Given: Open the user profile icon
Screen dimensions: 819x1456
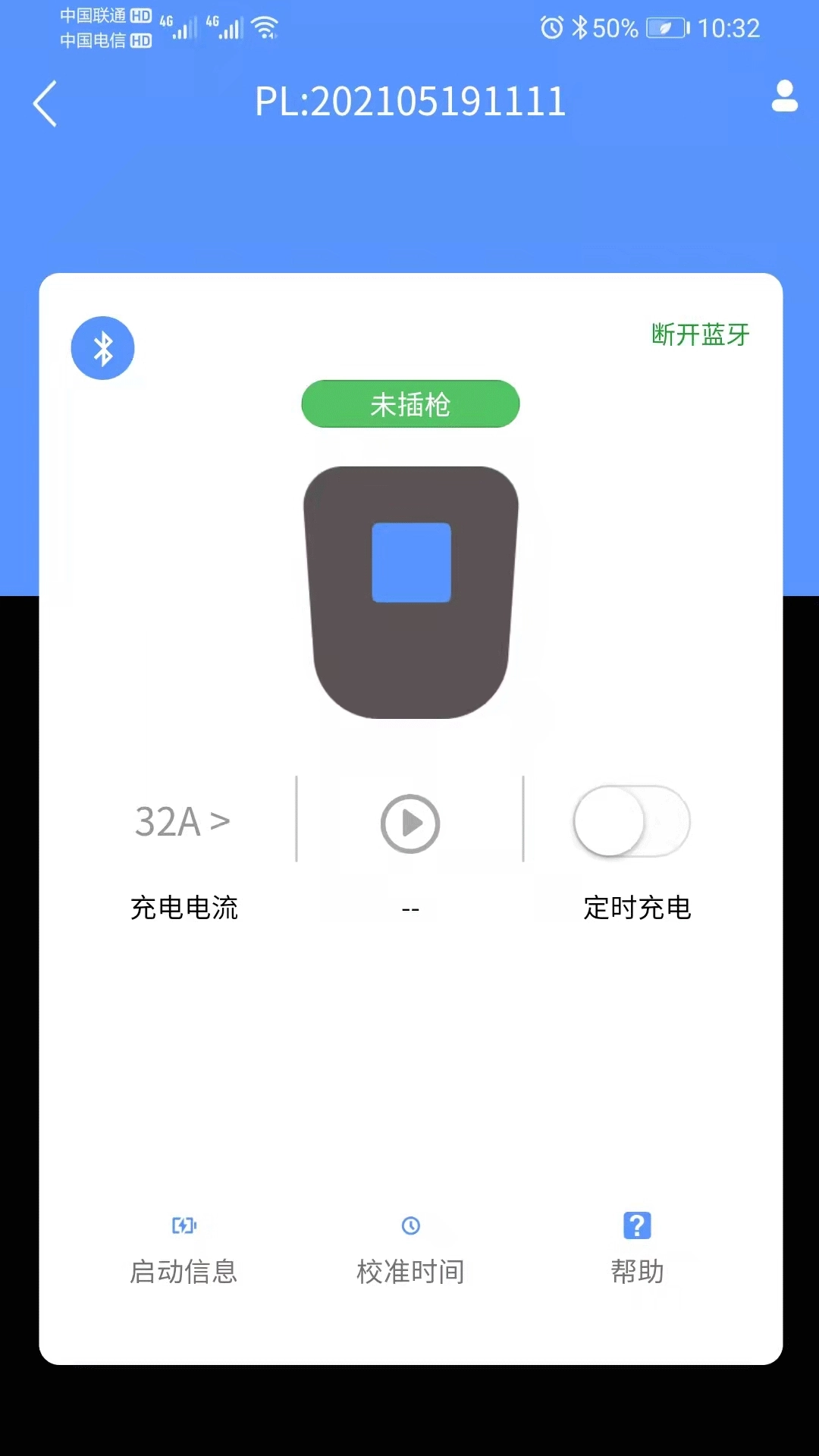Looking at the screenshot, I should 783,97.
